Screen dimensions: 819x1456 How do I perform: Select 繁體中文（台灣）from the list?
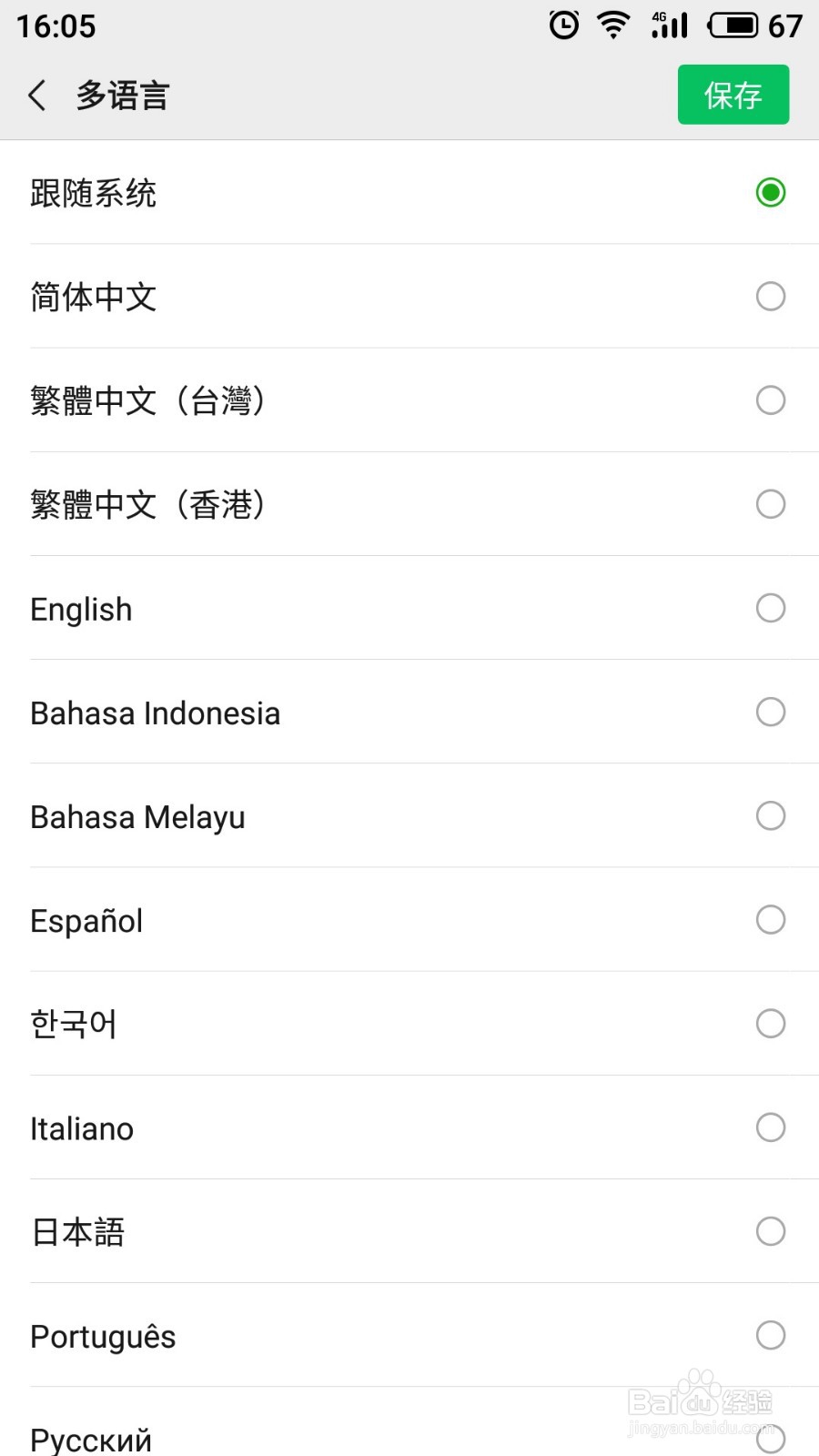tap(409, 400)
